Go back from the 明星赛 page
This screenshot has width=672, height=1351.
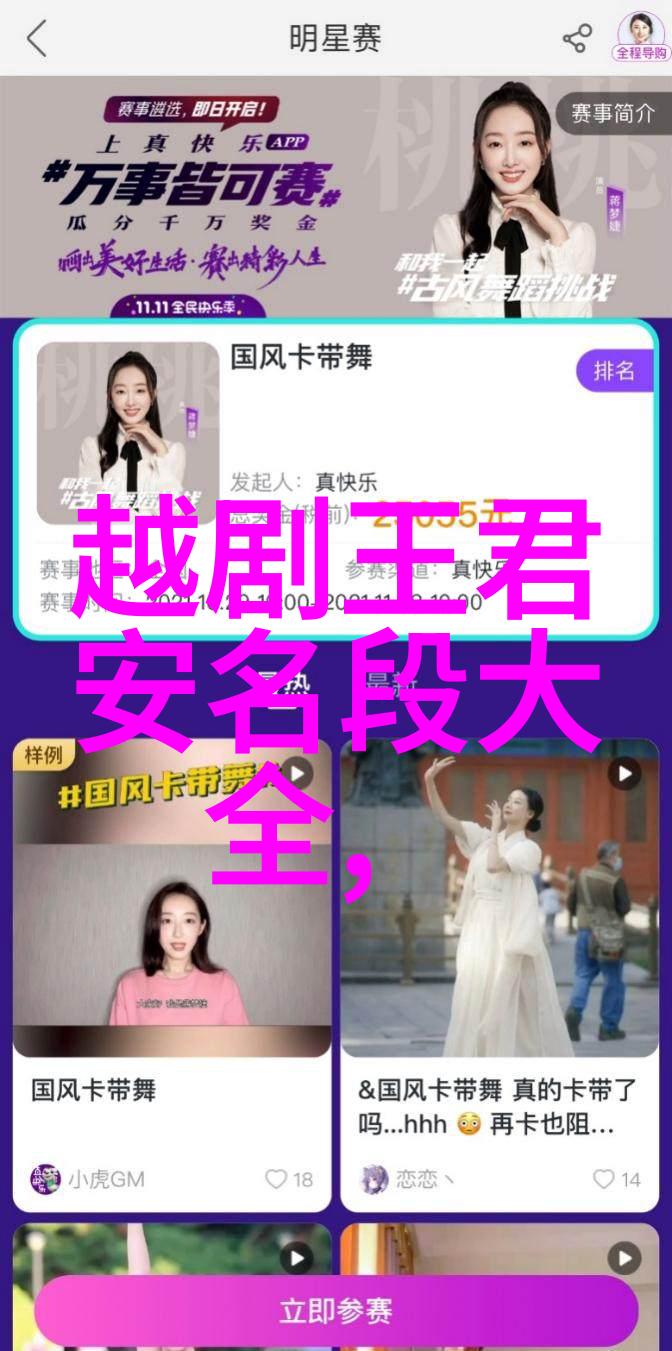[x=37, y=39]
